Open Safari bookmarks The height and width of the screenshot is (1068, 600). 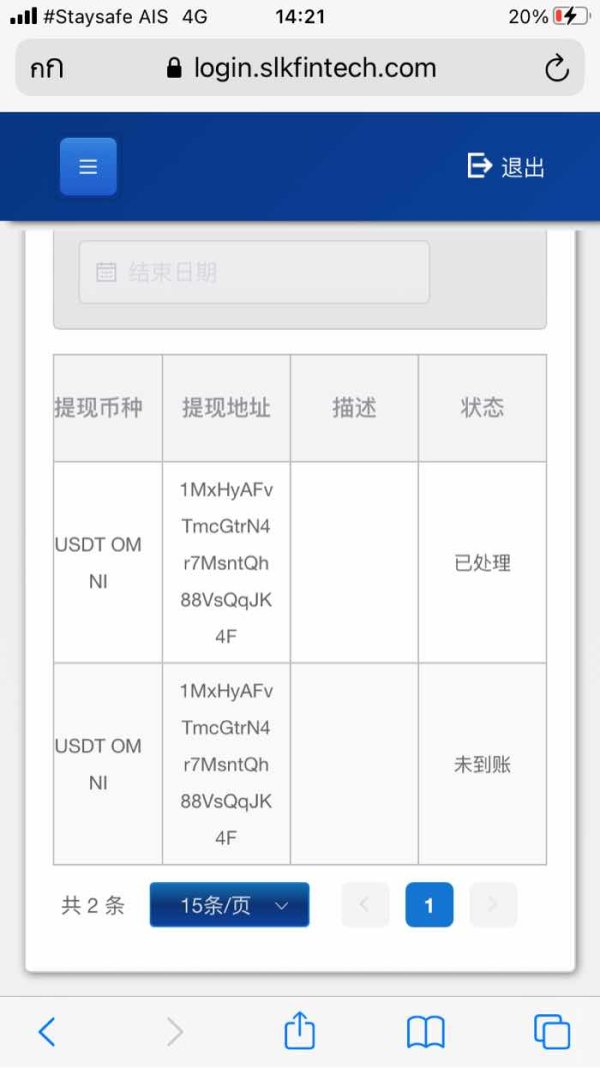pos(426,1032)
